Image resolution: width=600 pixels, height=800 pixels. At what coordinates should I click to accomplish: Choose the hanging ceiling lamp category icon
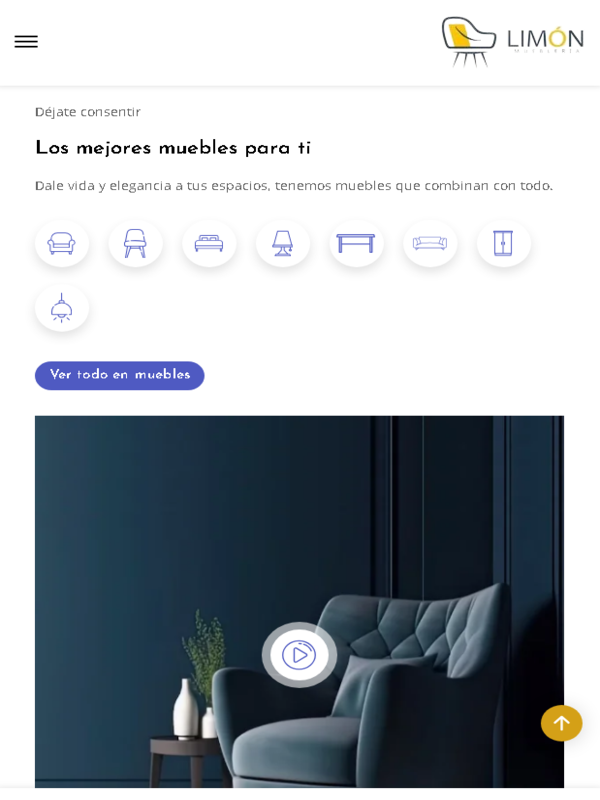61,308
